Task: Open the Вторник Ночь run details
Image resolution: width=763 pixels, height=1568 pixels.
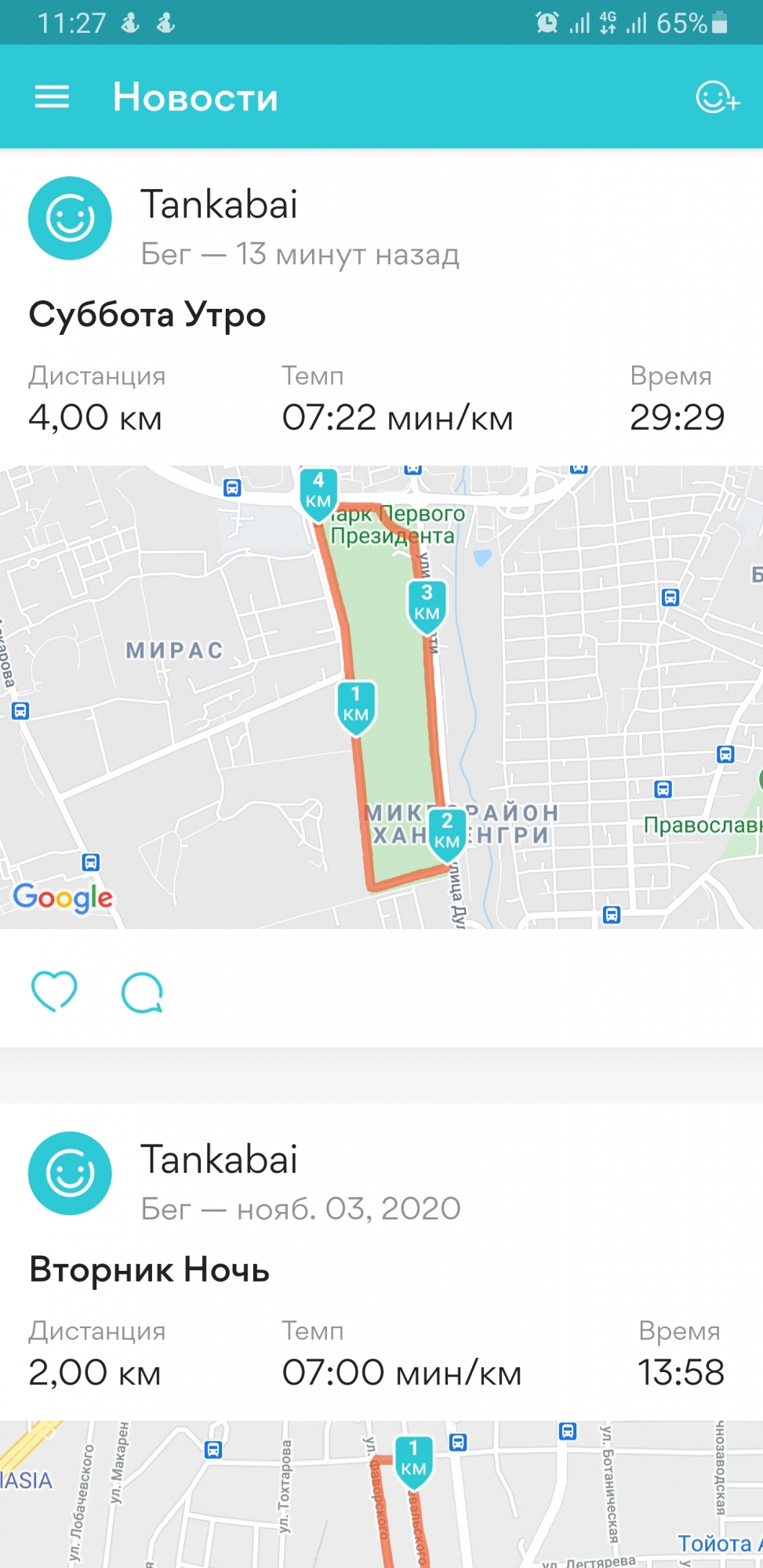Action: (x=149, y=1269)
